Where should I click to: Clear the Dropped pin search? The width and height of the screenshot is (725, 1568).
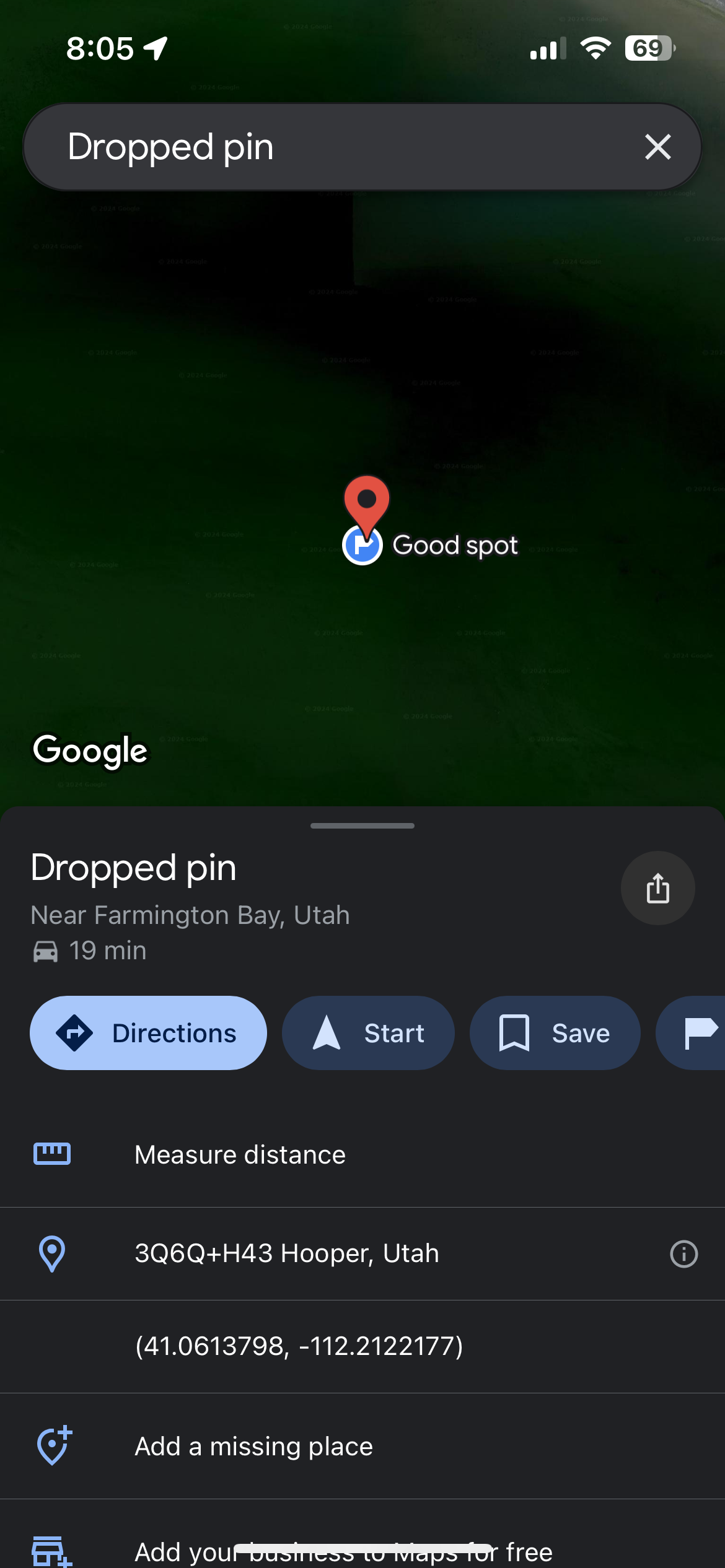click(x=657, y=147)
